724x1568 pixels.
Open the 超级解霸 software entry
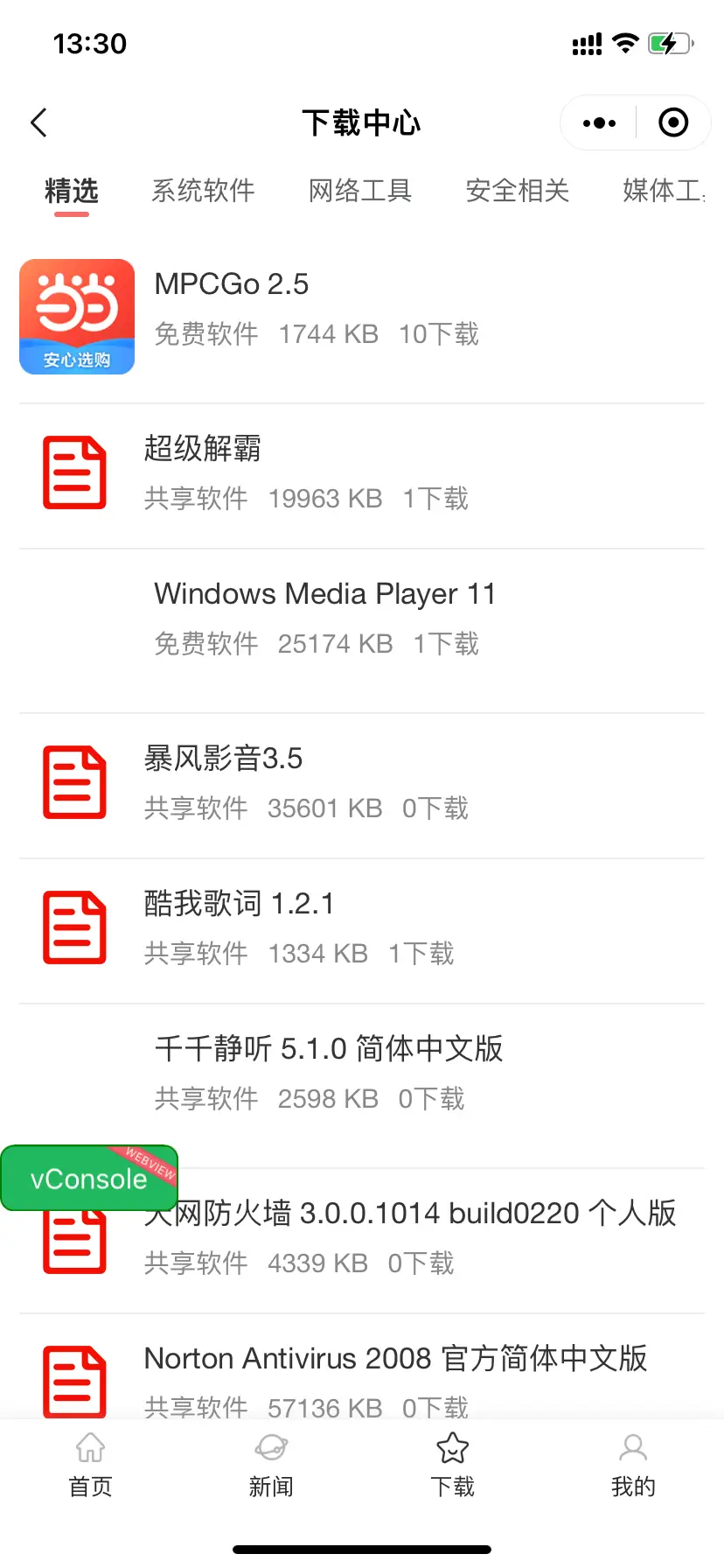362,476
